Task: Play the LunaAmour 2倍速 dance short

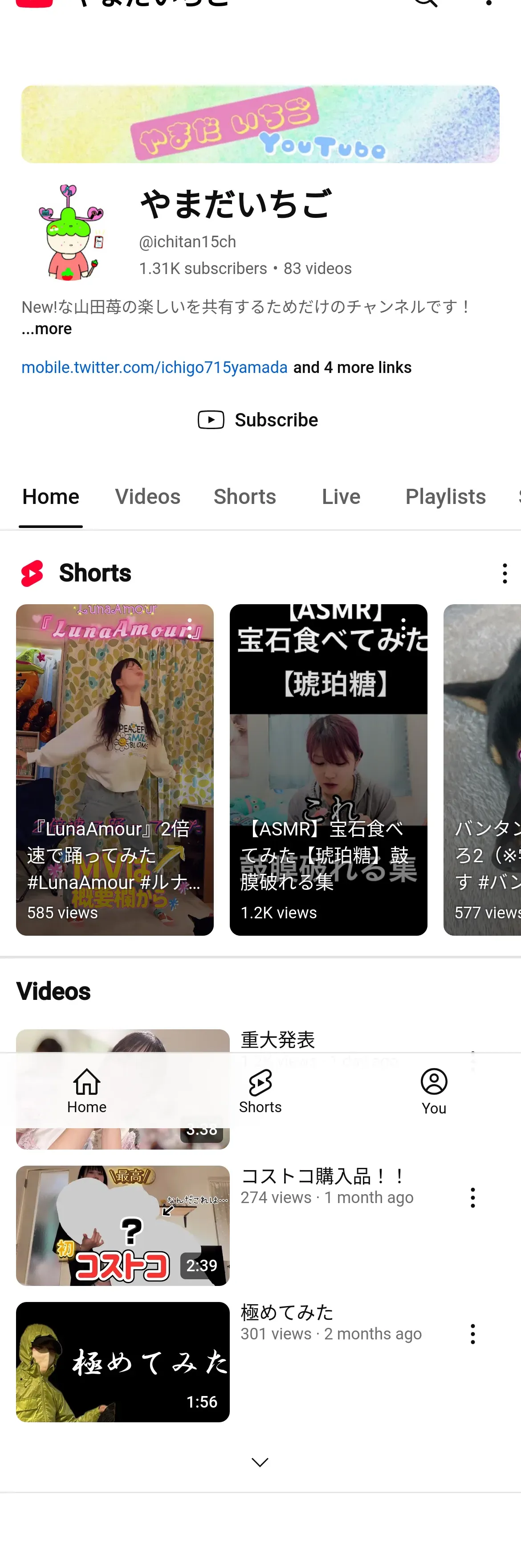Action: click(x=114, y=770)
